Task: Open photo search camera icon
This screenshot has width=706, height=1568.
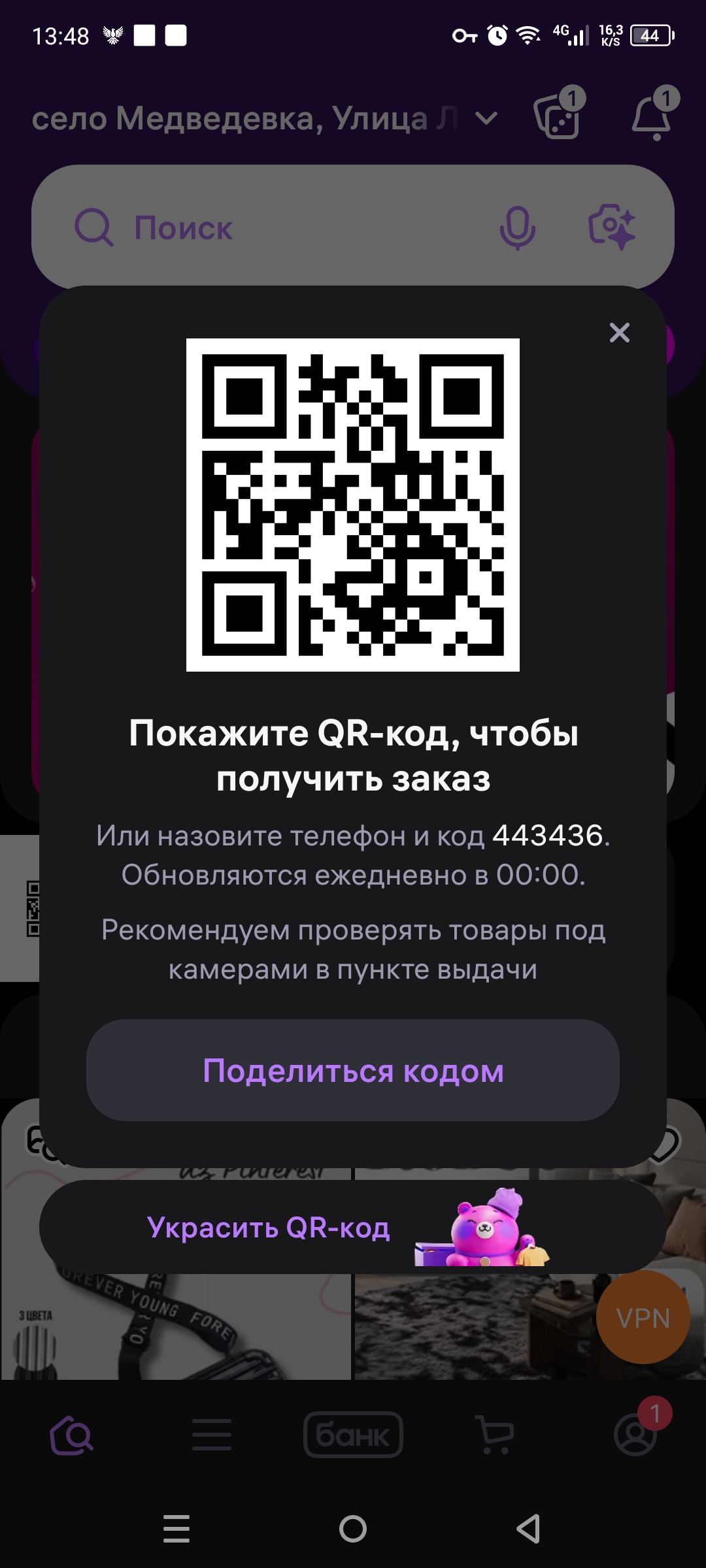Action: click(611, 227)
